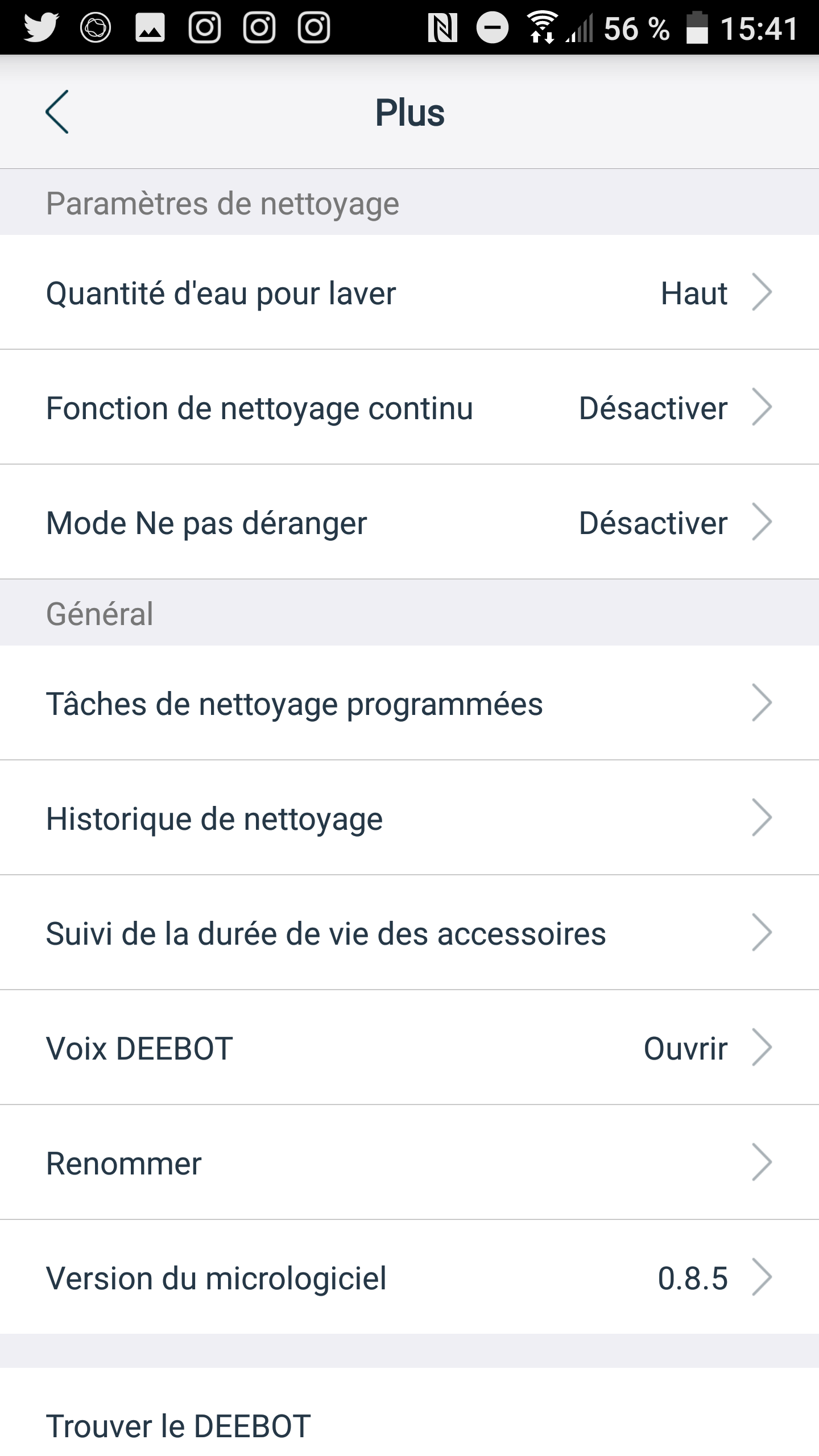The image size is (819, 1456).
Task: Open Fonction de nettoyage continu option
Action: click(x=409, y=407)
